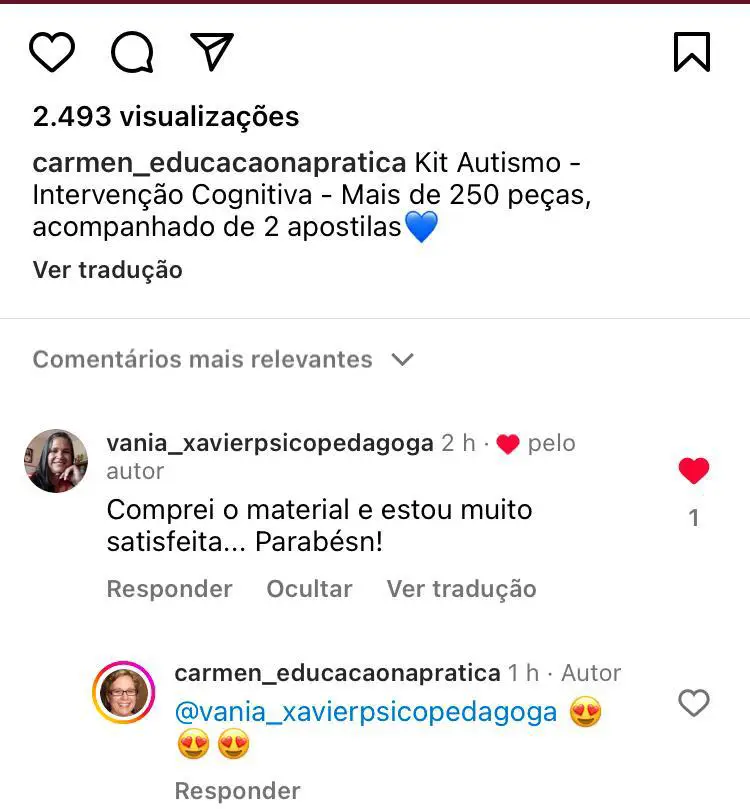Screen dimensions: 750x809
Task: Reply to vania_xavierpsicopedagoga's comment
Action: [x=169, y=589]
